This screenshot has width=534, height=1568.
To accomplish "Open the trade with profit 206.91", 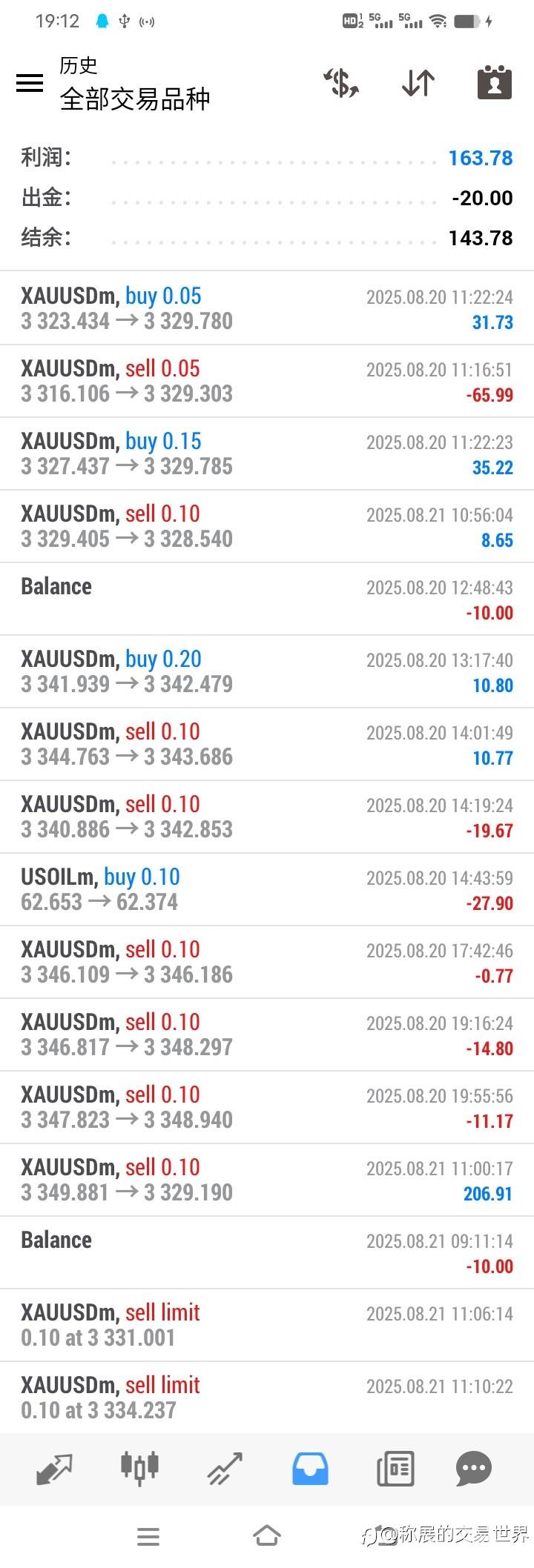I will 267,1180.
